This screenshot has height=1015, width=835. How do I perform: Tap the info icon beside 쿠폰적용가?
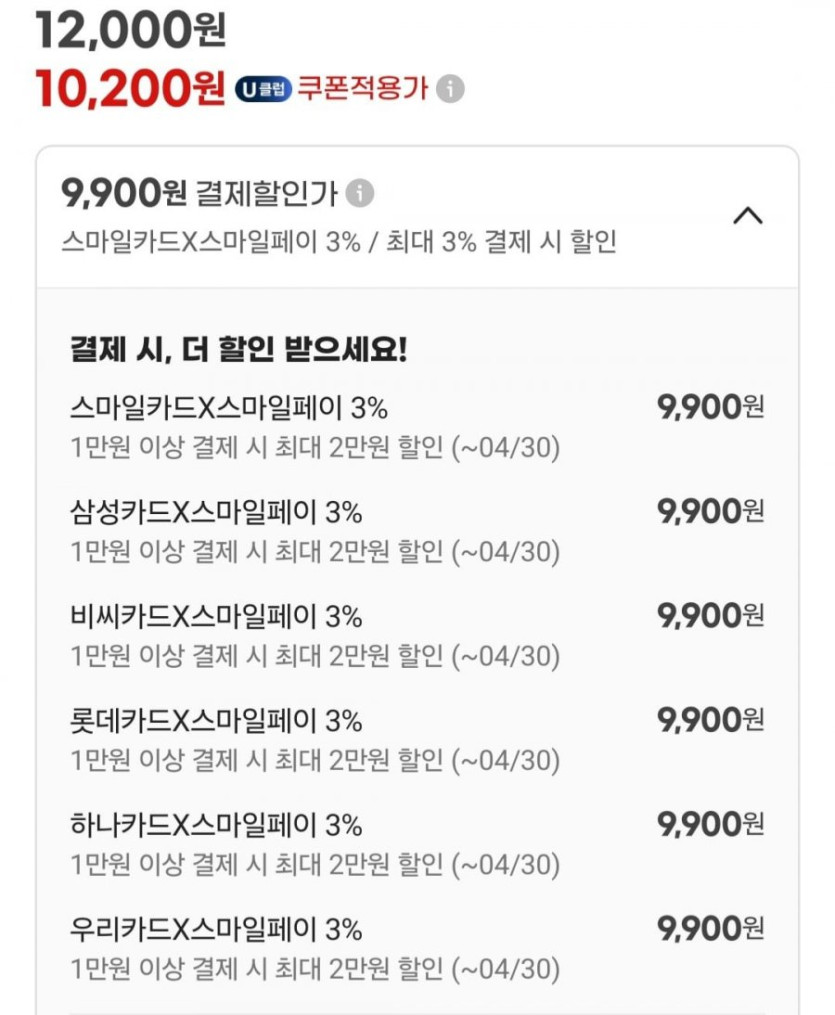tap(451, 89)
